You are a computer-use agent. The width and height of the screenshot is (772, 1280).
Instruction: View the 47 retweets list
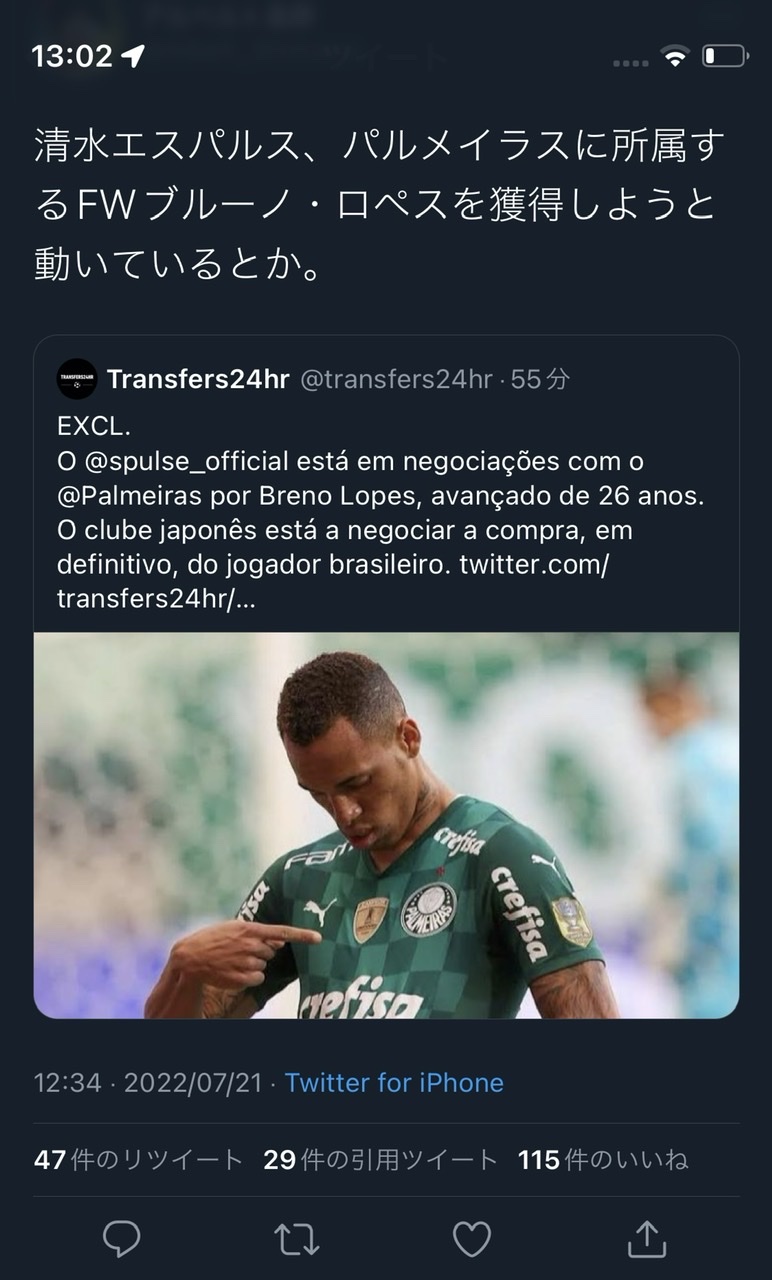[138, 1160]
